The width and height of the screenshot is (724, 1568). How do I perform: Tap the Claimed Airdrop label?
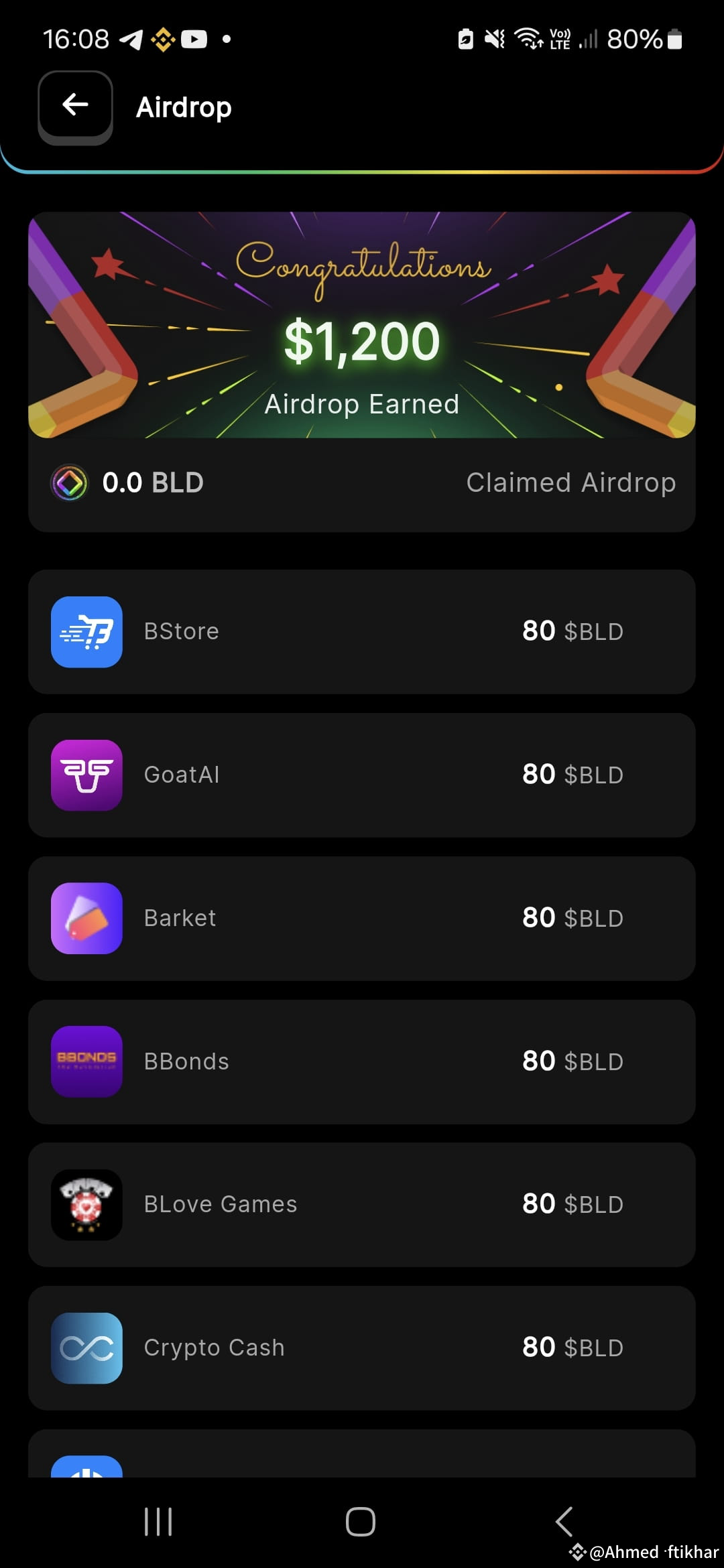571,482
